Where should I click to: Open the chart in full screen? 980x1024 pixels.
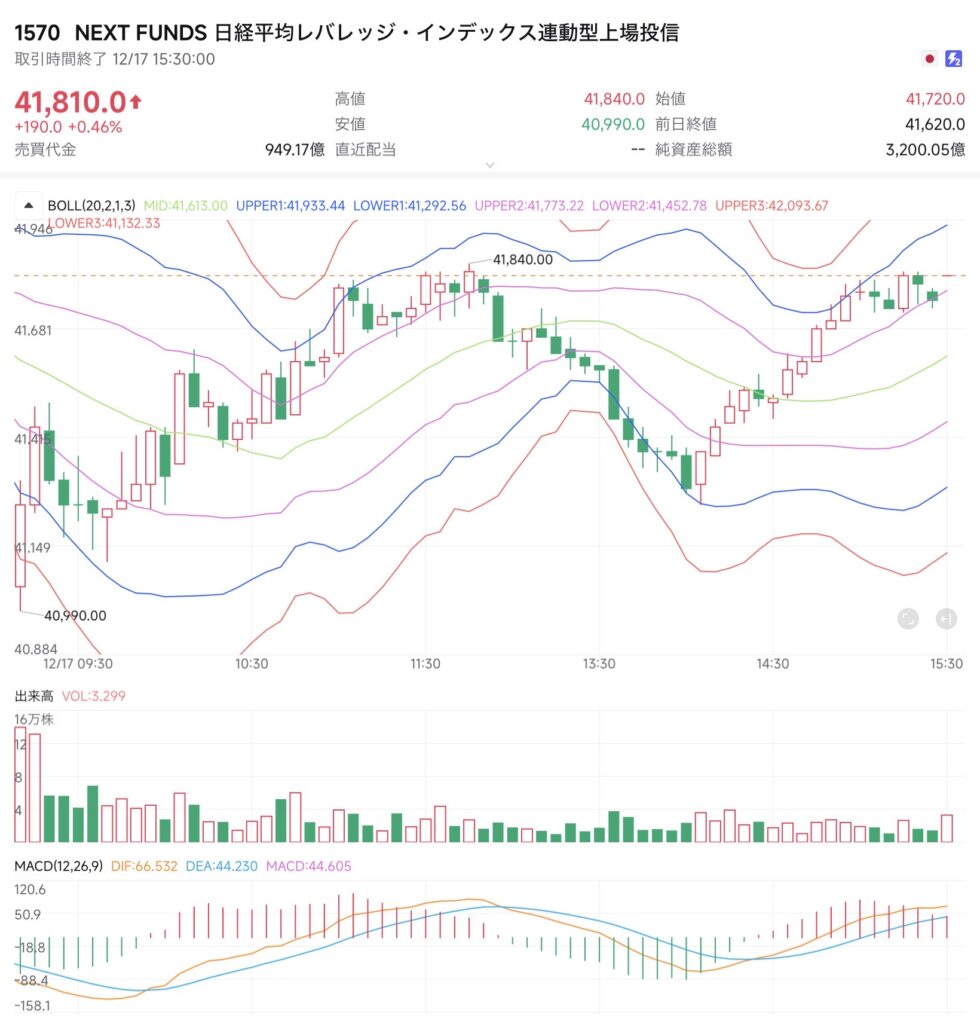click(908, 619)
